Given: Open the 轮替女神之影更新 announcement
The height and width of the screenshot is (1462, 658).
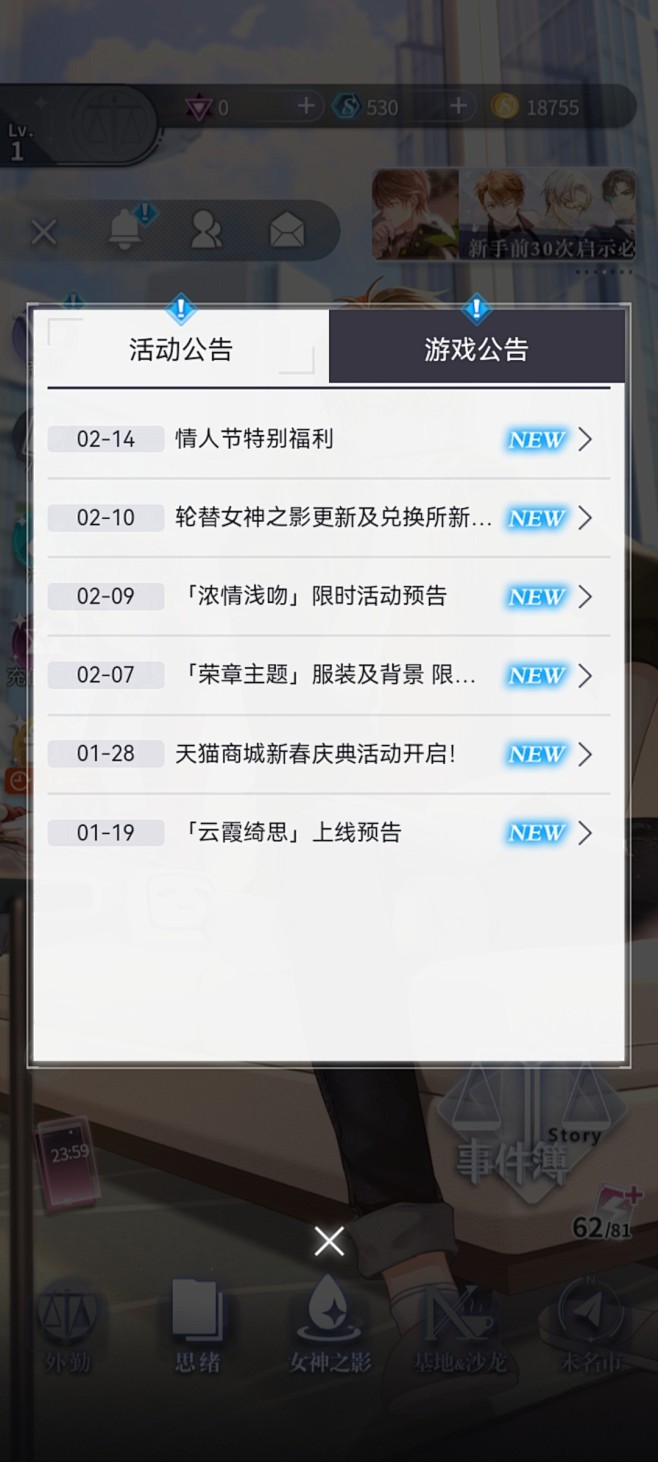Looking at the screenshot, I should 328,518.
